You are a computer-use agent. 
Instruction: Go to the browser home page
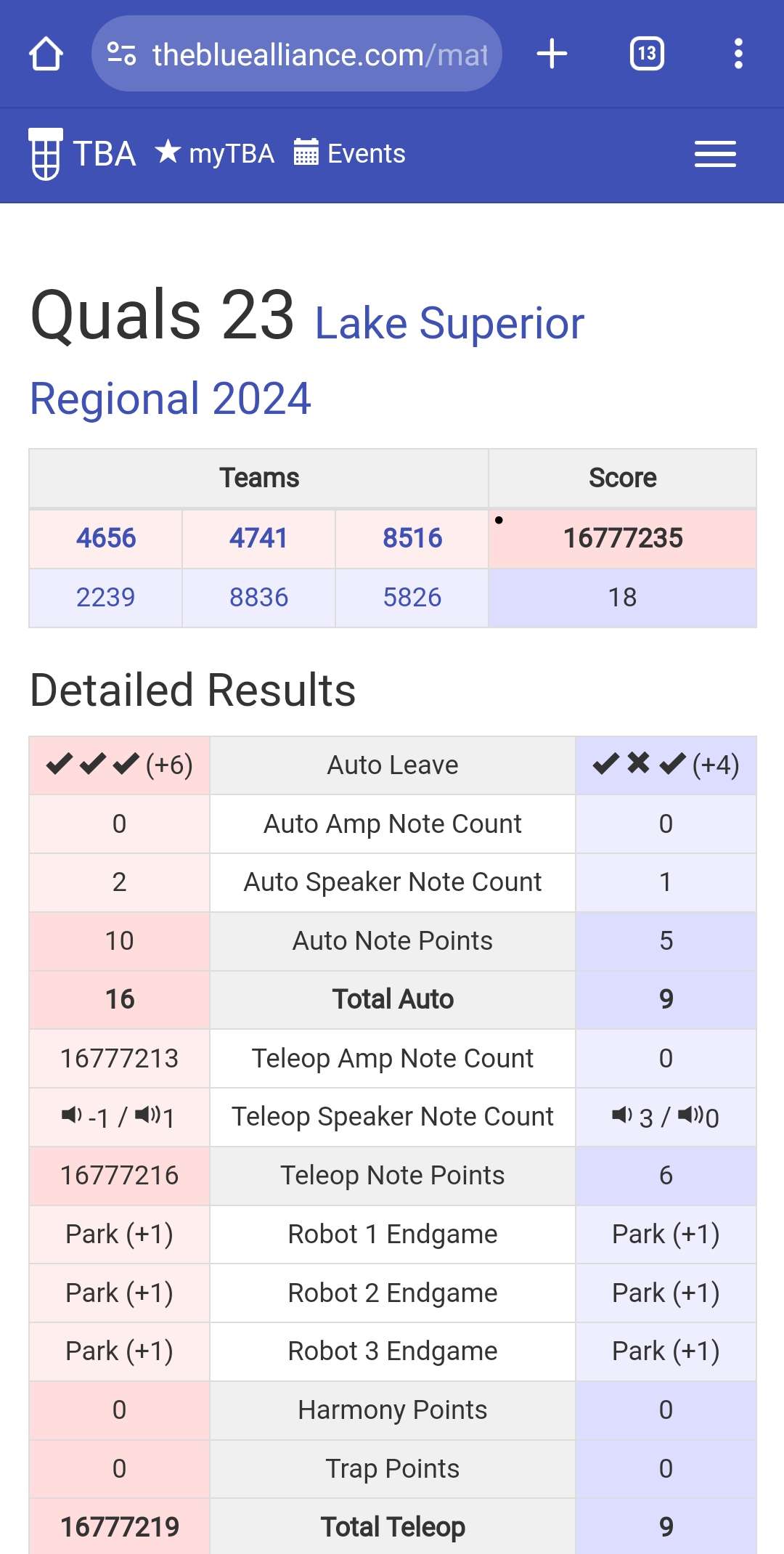tap(46, 54)
